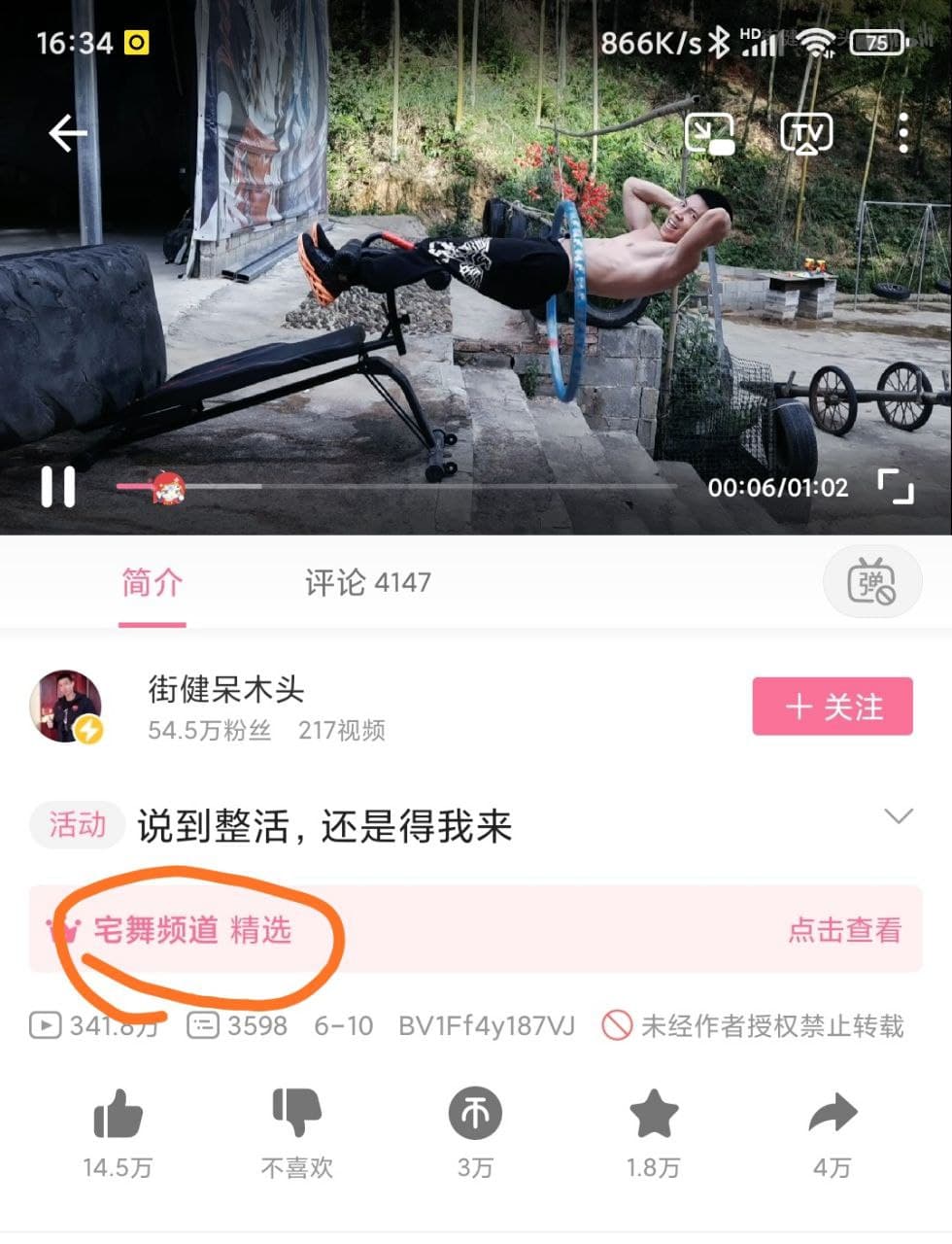Follow 街健呆木头 with the 关注 button
The height and width of the screenshot is (1244, 952).
pos(833,707)
